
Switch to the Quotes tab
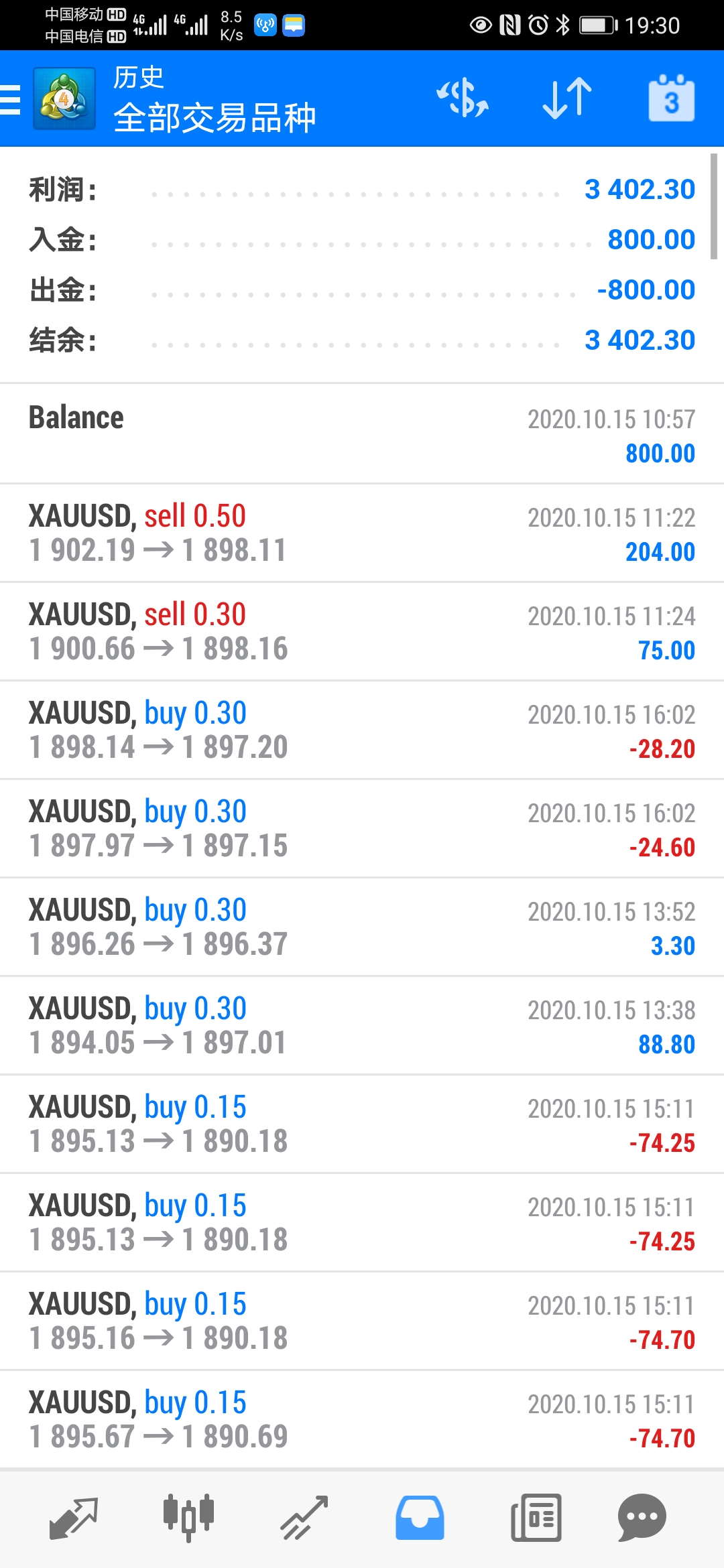tap(74, 1518)
